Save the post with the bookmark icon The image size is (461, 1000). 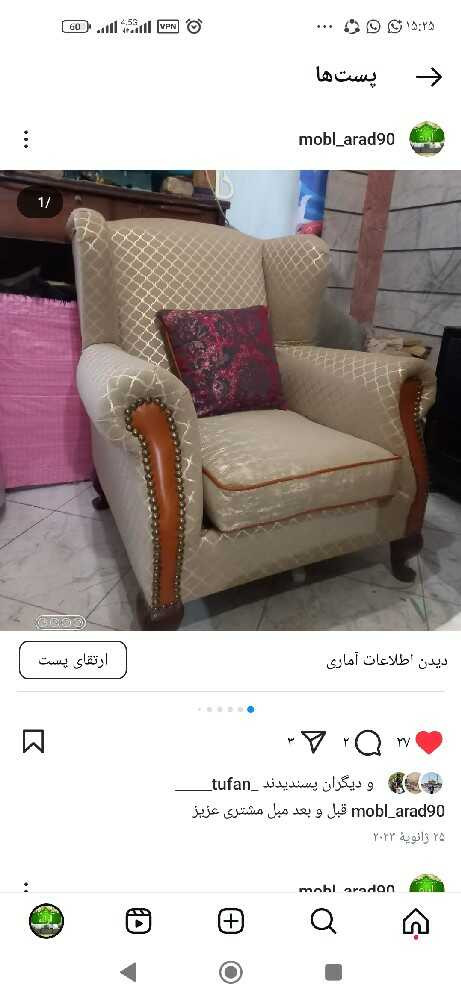33,742
